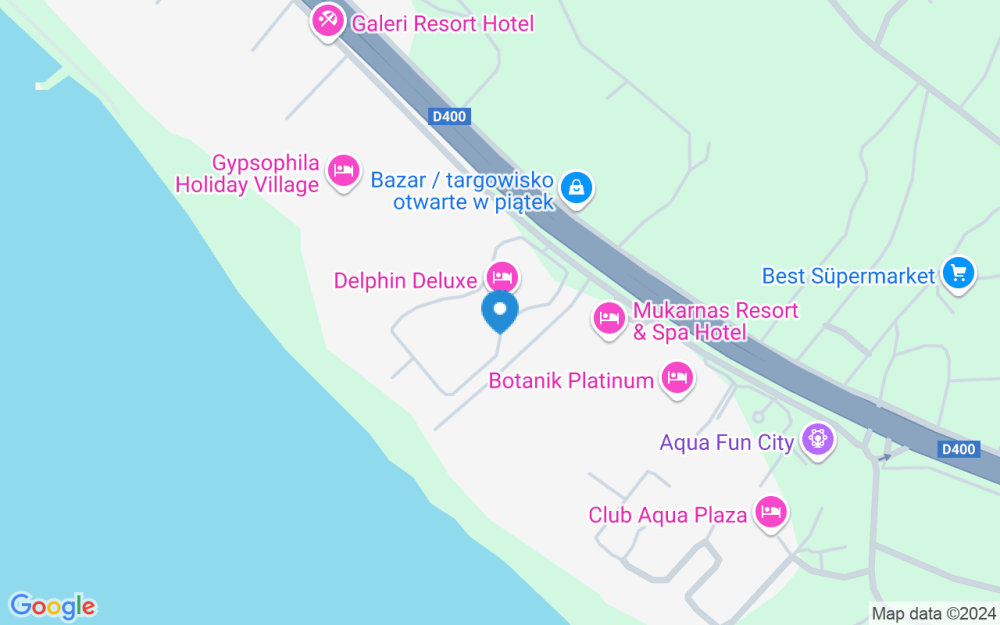This screenshot has width=1000, height=625.
Task: Open the Delphin Deluxe hotel marker
Action: coord(502,276)
